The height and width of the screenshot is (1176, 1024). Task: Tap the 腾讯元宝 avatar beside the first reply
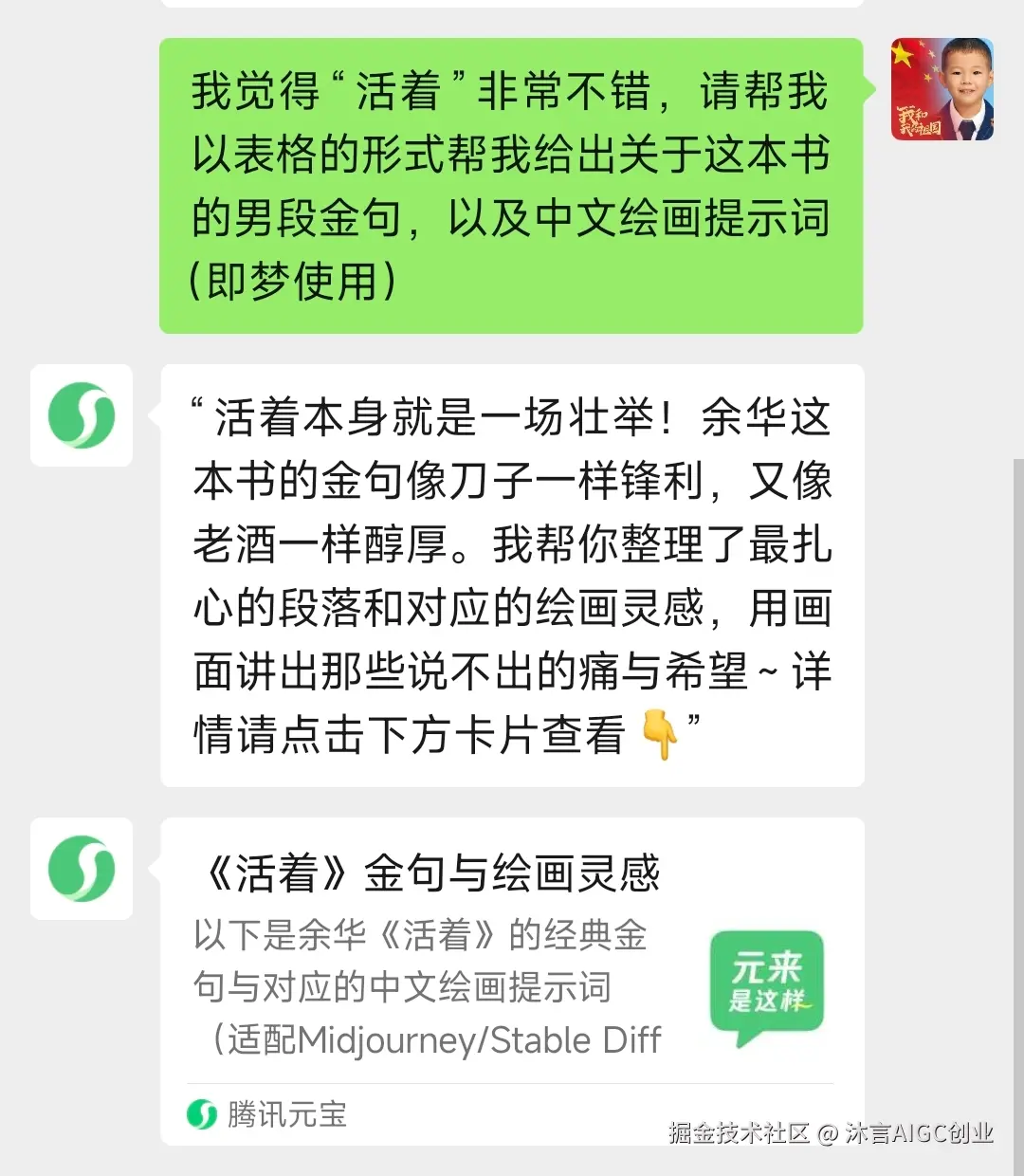pyautogui.click(x=82, y=415)
